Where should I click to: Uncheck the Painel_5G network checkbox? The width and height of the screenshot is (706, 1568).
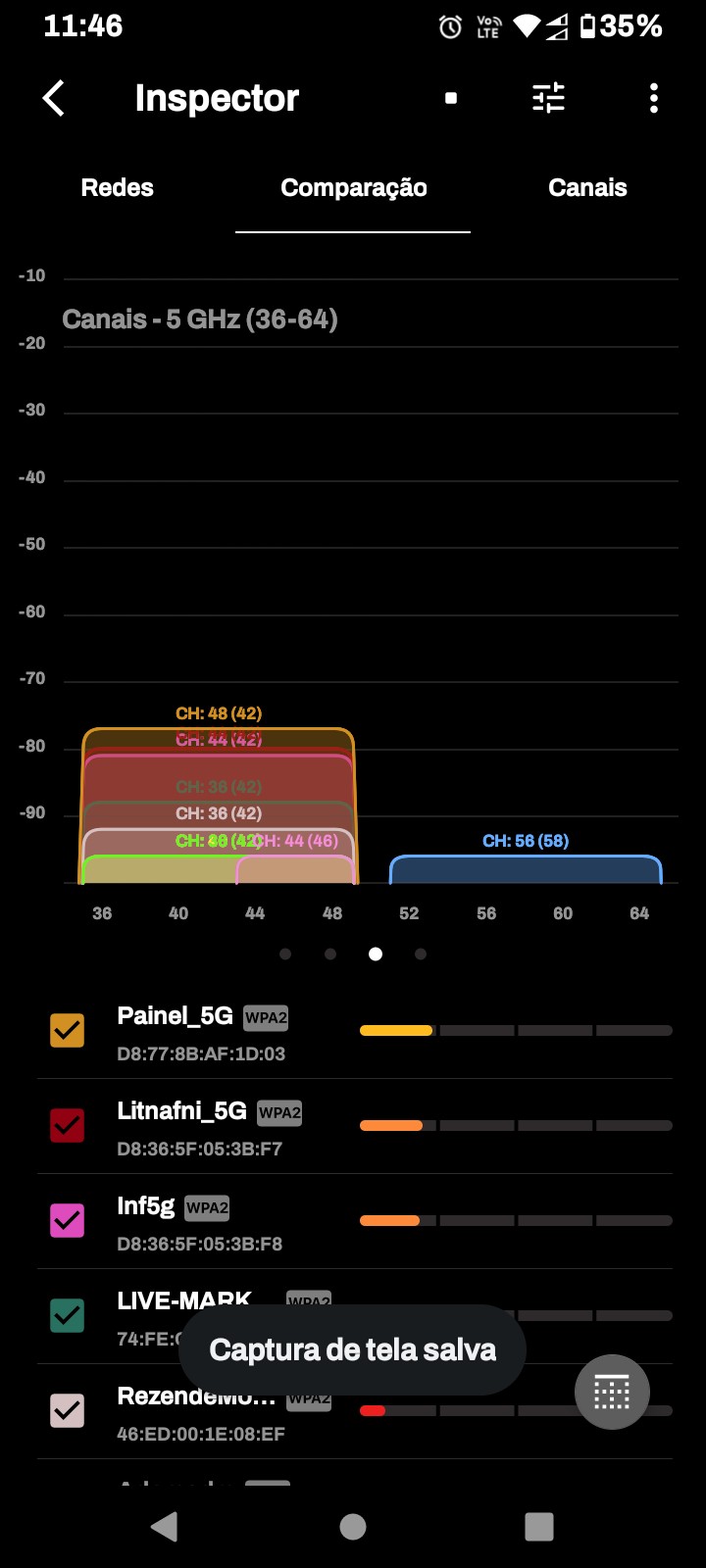68,1030
